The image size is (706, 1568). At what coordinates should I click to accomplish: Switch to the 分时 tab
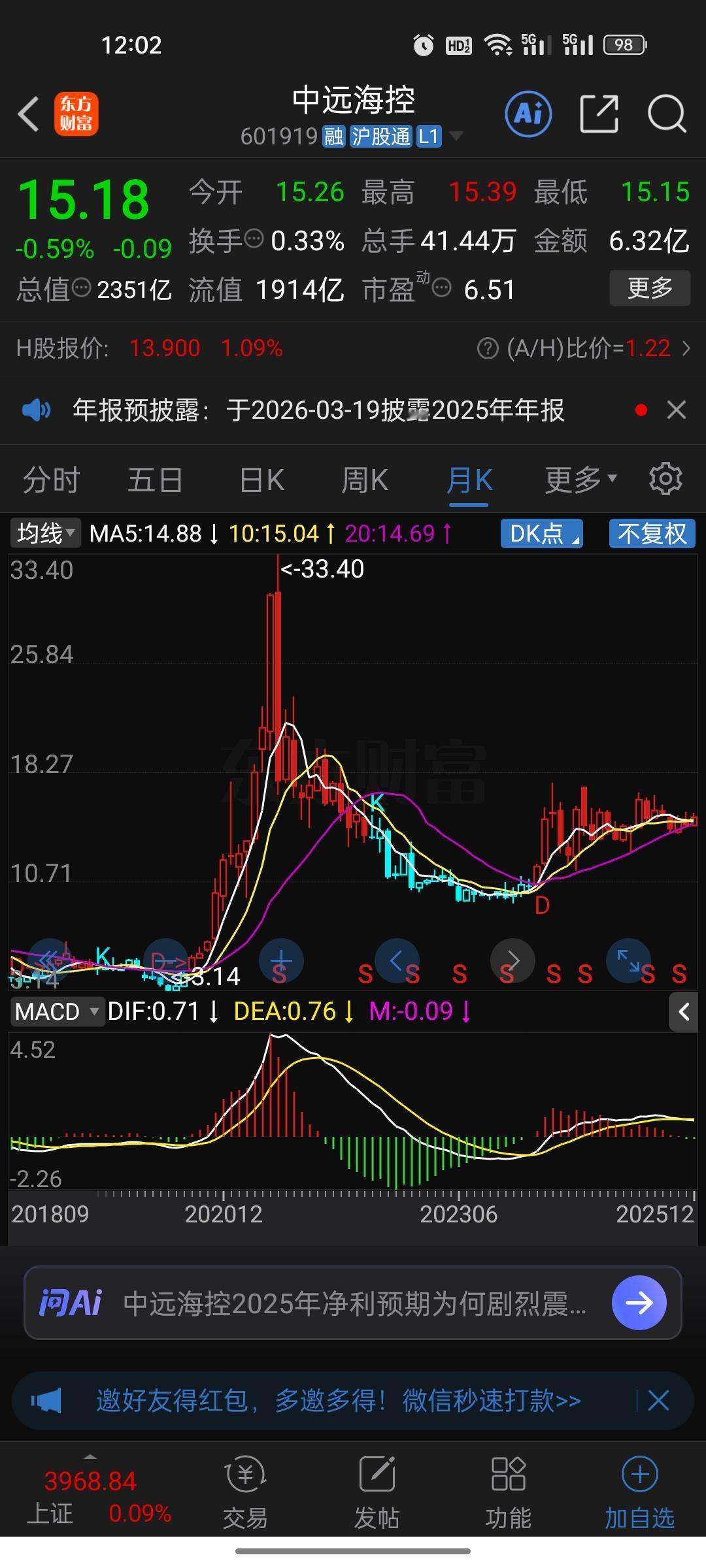pyautogui.click(x=50, y=479)
